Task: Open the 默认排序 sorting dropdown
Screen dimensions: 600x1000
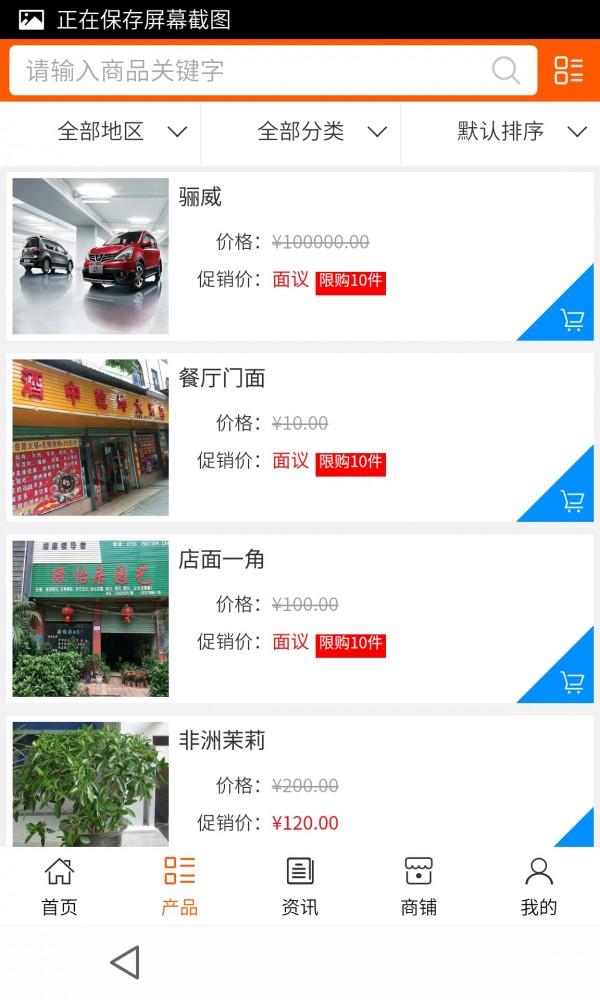Action: pos(521,132)
